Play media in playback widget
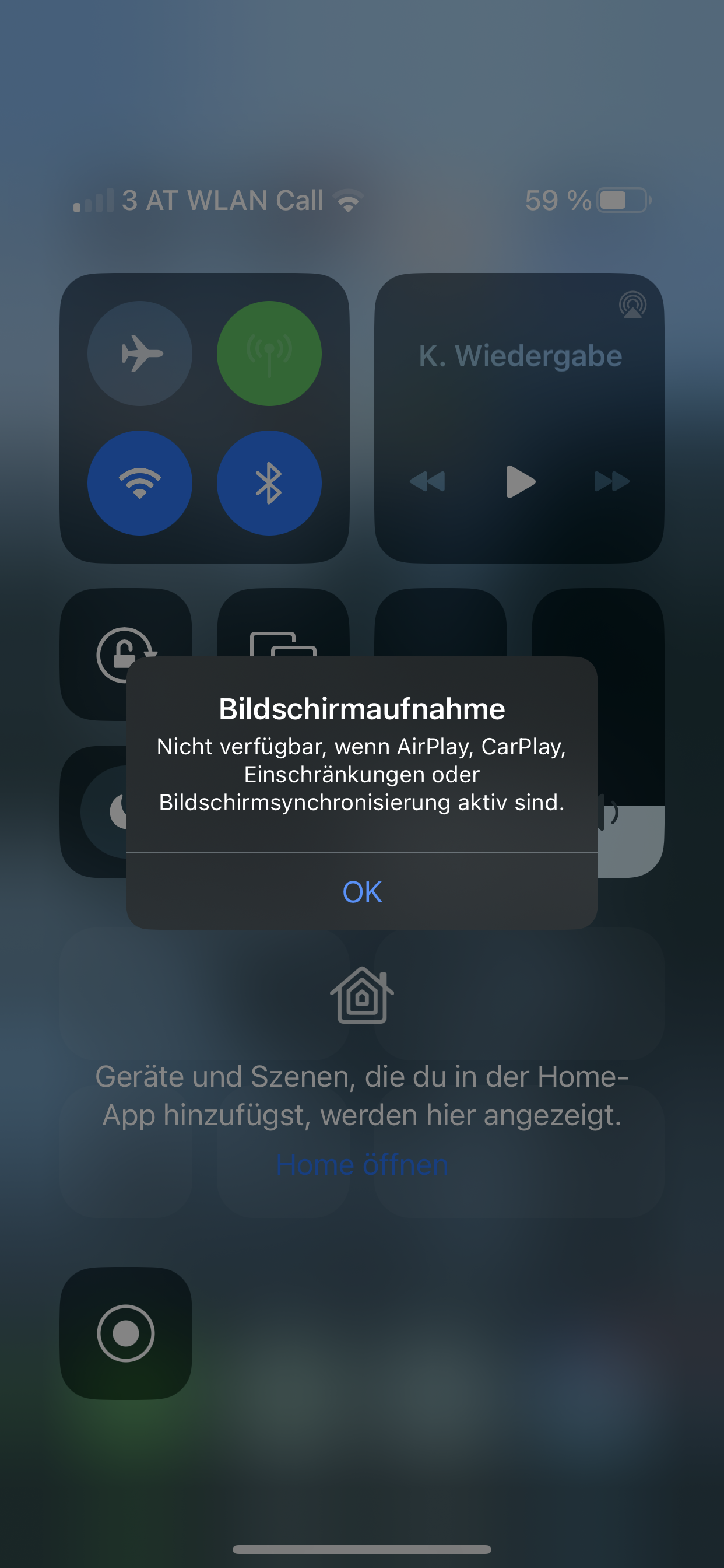The image size is (724, 1568). pyautogui.click(x=520, y=481)
